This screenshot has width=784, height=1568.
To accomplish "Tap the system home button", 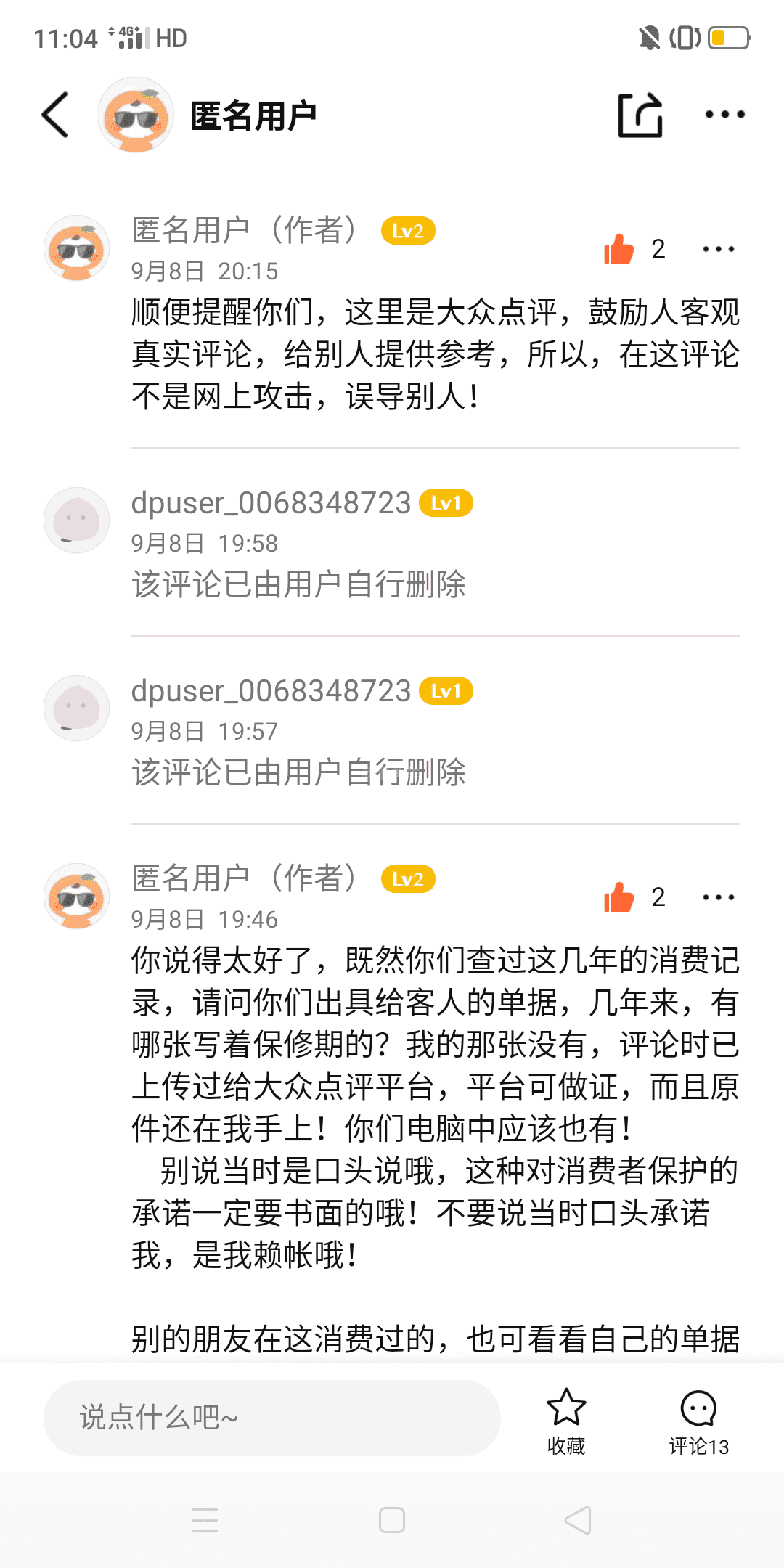I will (392, 1519).
